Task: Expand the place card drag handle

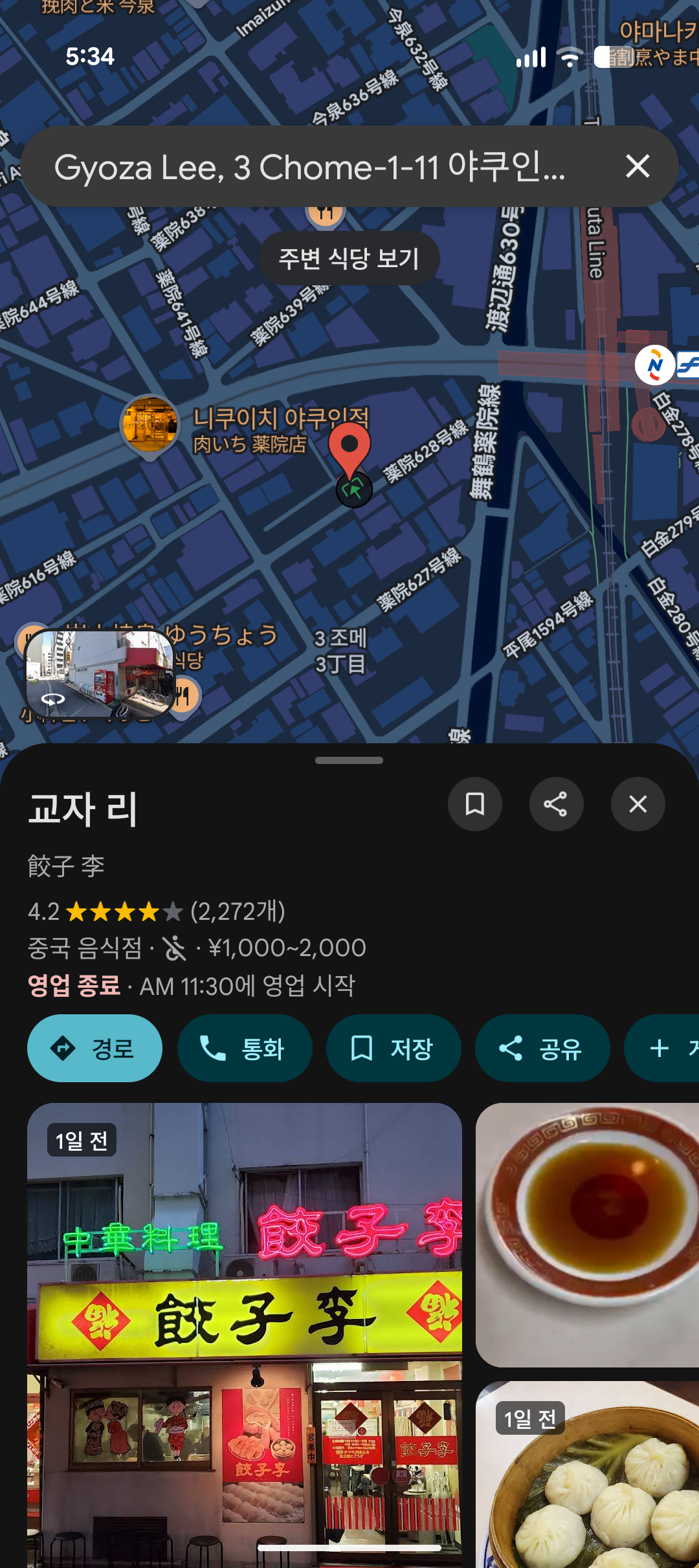Action: 349,761
